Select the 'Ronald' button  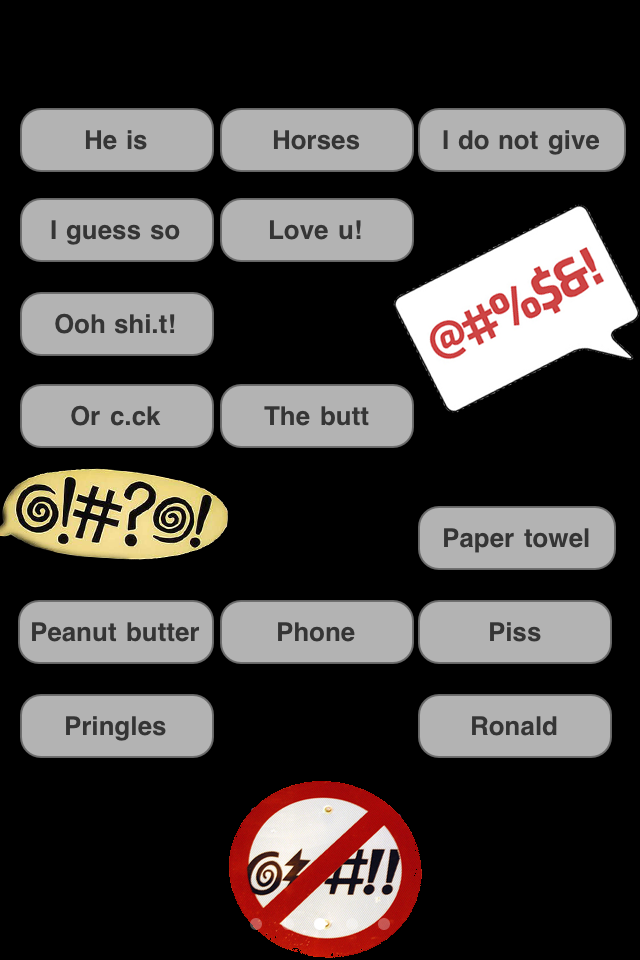tap(514, 726)
